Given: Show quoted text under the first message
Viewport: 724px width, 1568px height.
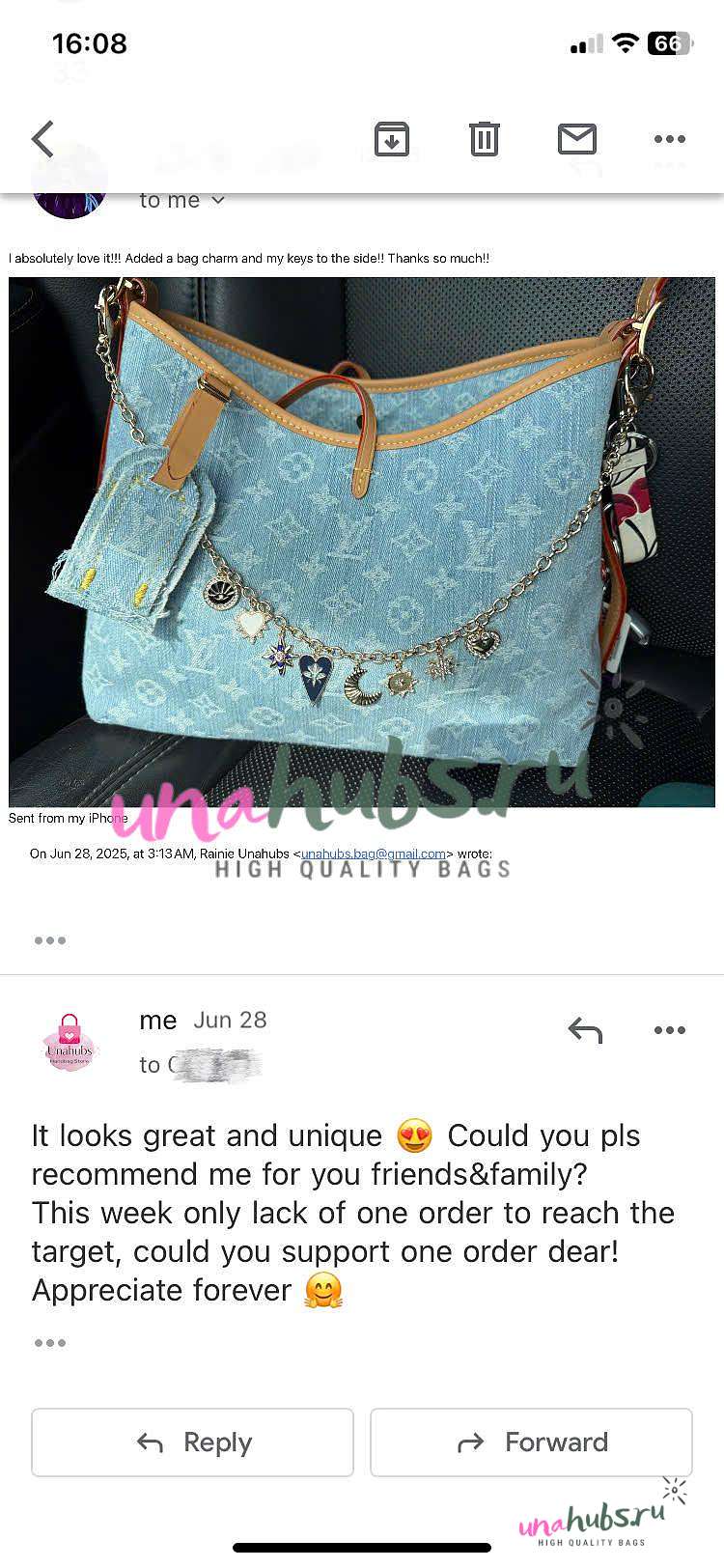Looking at the screenshot, I should [50, 940].
